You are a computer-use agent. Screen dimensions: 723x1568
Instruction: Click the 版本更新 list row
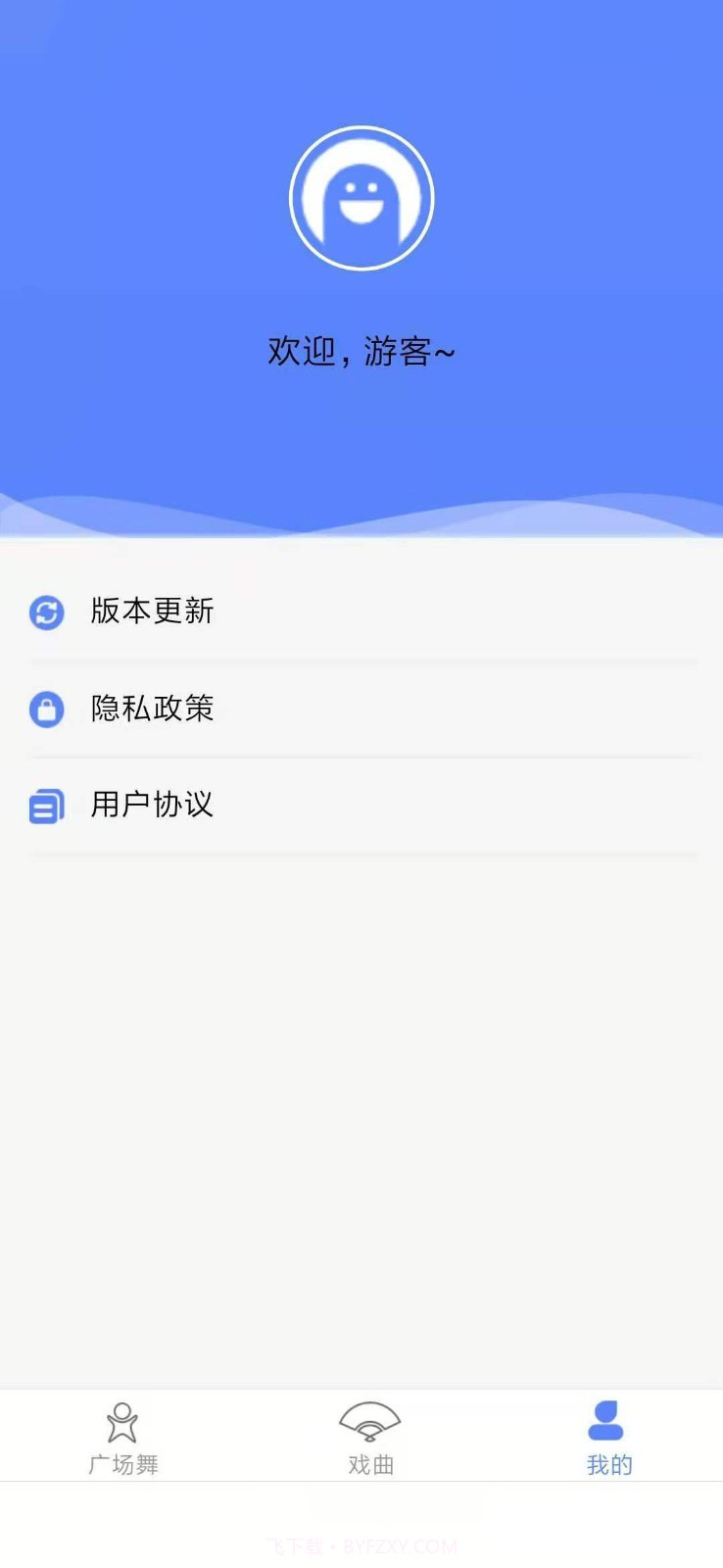361,612
